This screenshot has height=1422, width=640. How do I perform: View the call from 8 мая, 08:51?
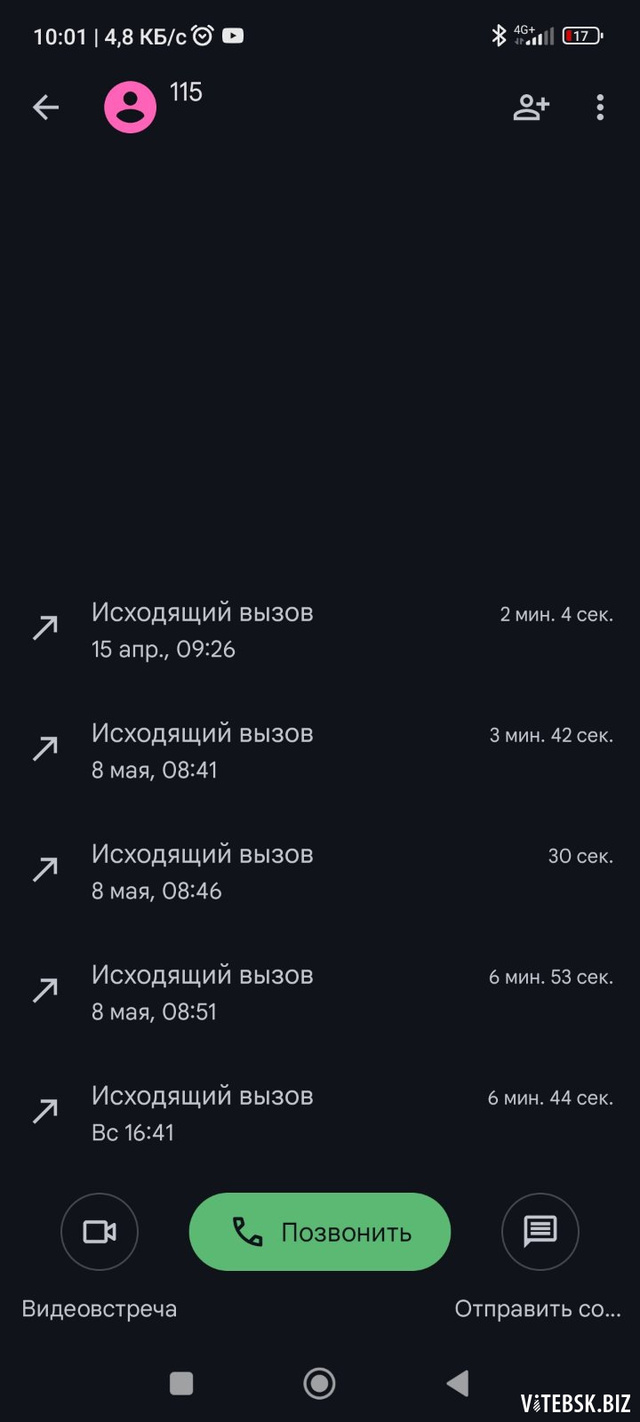pos(320,993)
